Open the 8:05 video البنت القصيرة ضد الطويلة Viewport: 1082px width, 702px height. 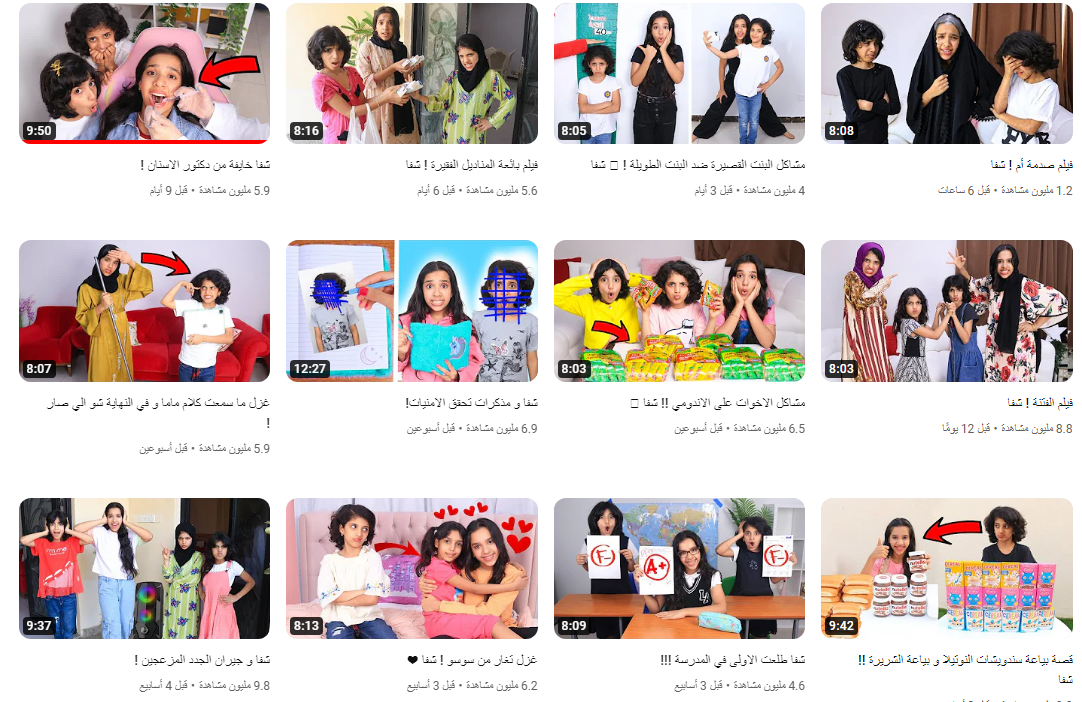679,73
